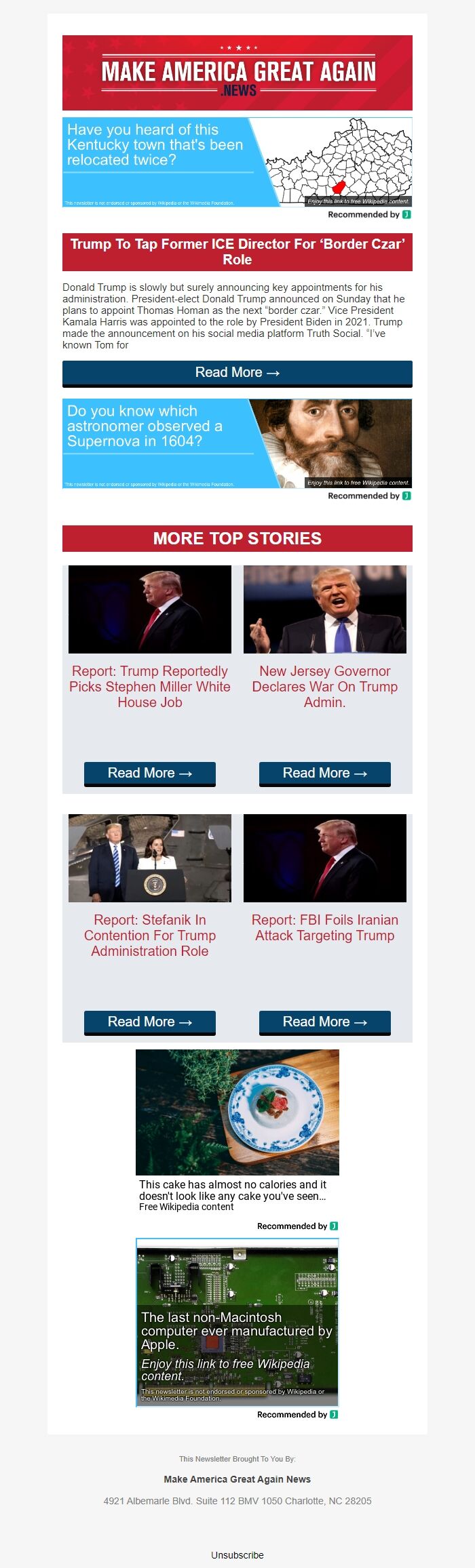Open the Stefanik Trump Administration Role headline
Image resolution: width=475 pixels, height=1568 pixels.
tap(150, 935)
